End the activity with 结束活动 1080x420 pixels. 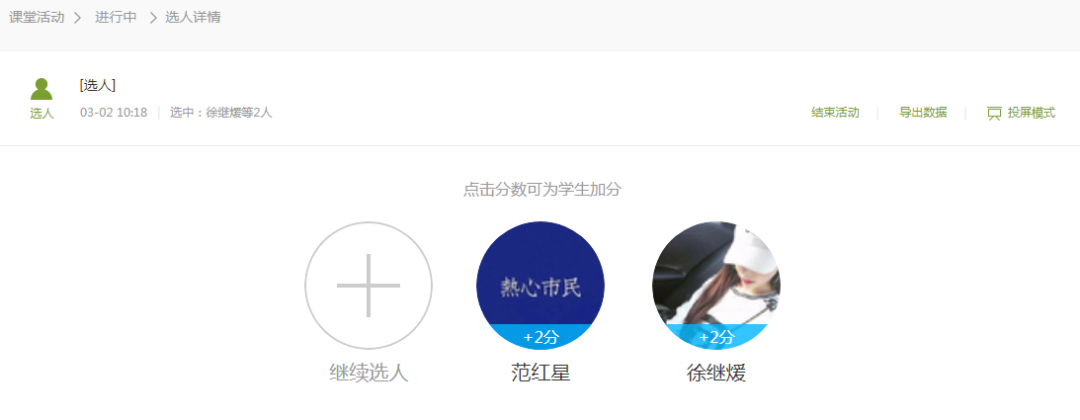[835, 113]
